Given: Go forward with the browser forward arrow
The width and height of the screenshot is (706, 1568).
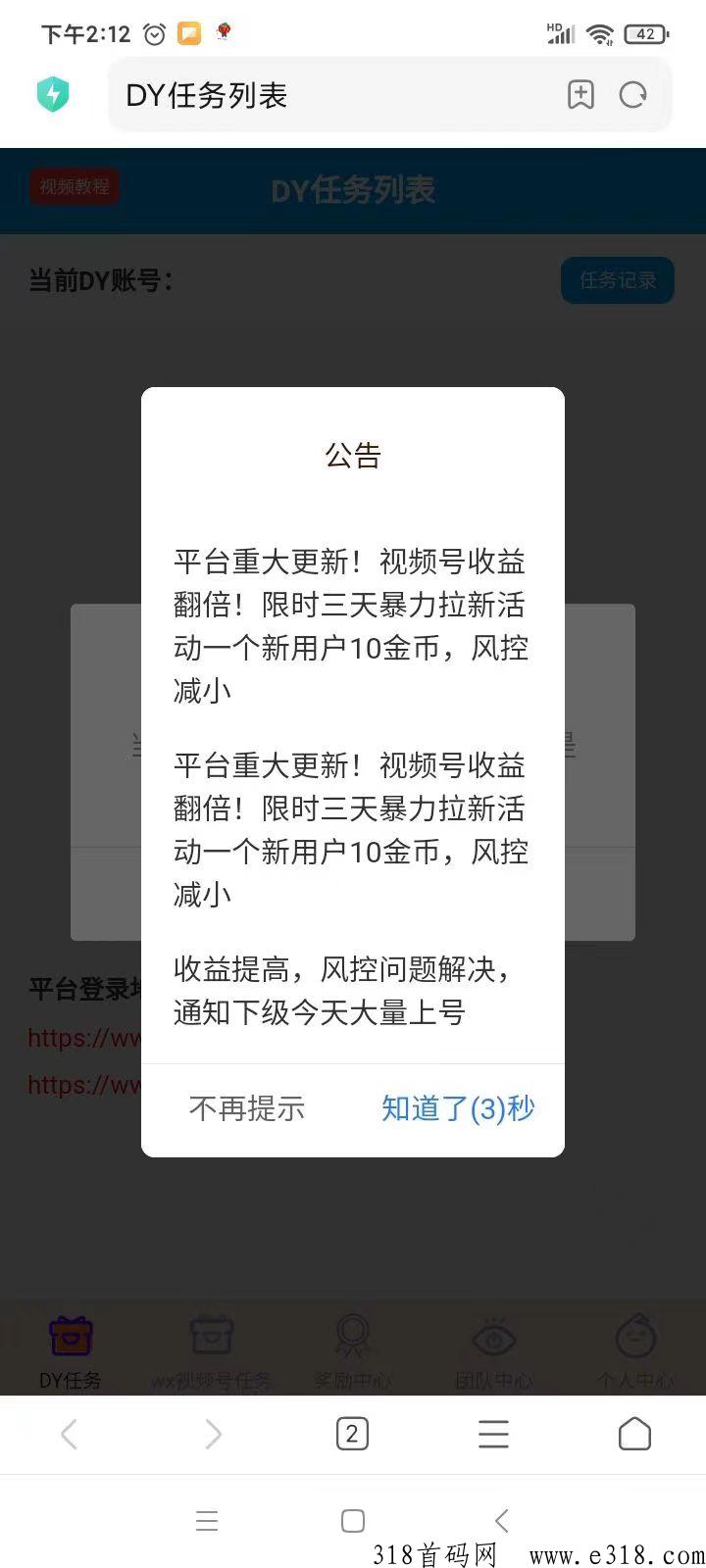Looking at the screenshot, I should coord(212,1435).
